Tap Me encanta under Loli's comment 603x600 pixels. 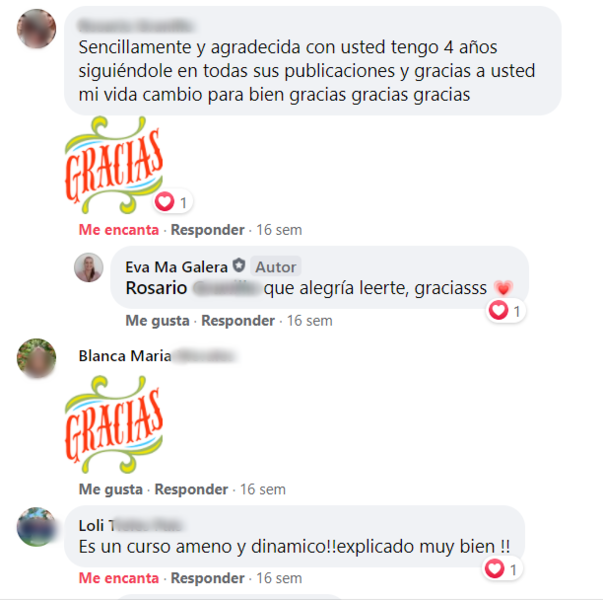(x=118, y=578)
